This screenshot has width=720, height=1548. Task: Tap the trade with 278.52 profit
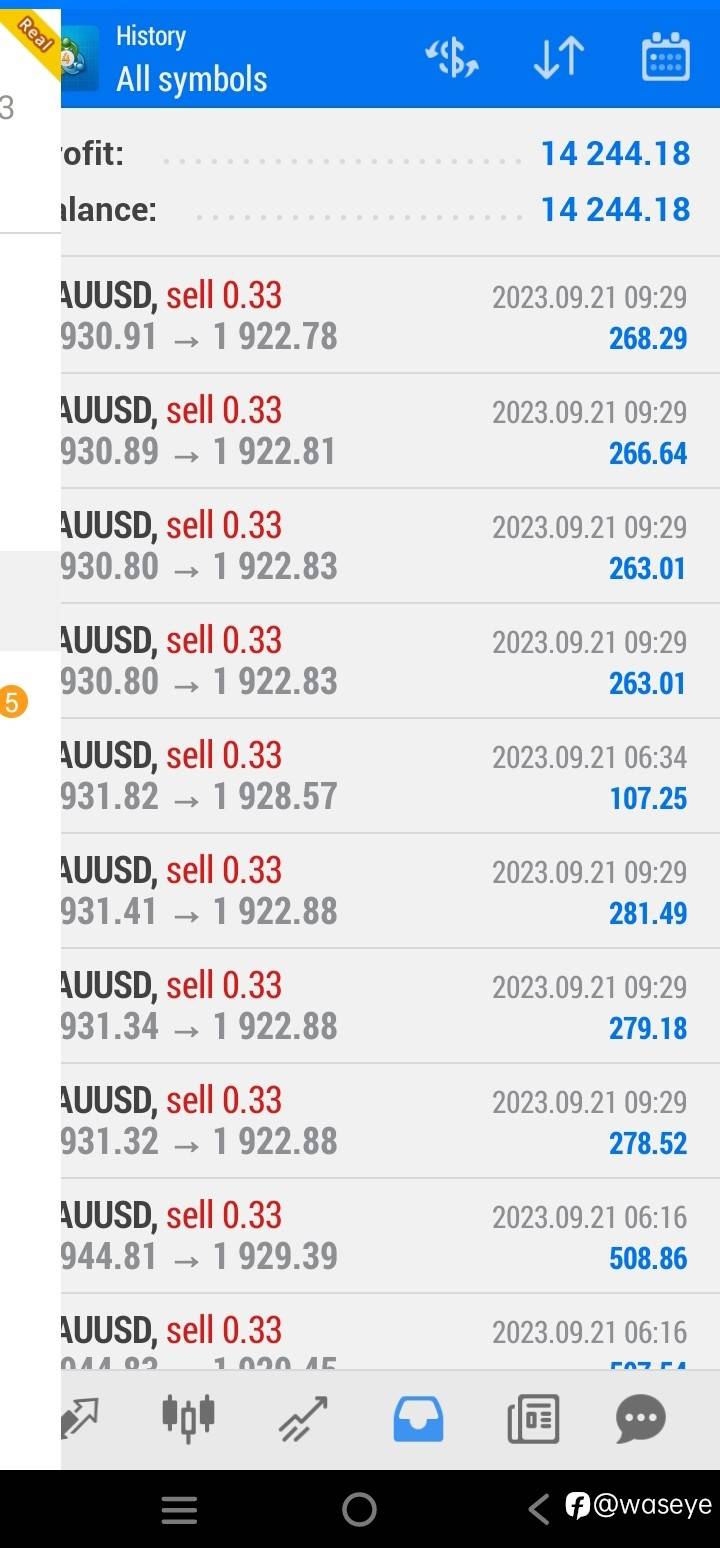[390, 1121]
